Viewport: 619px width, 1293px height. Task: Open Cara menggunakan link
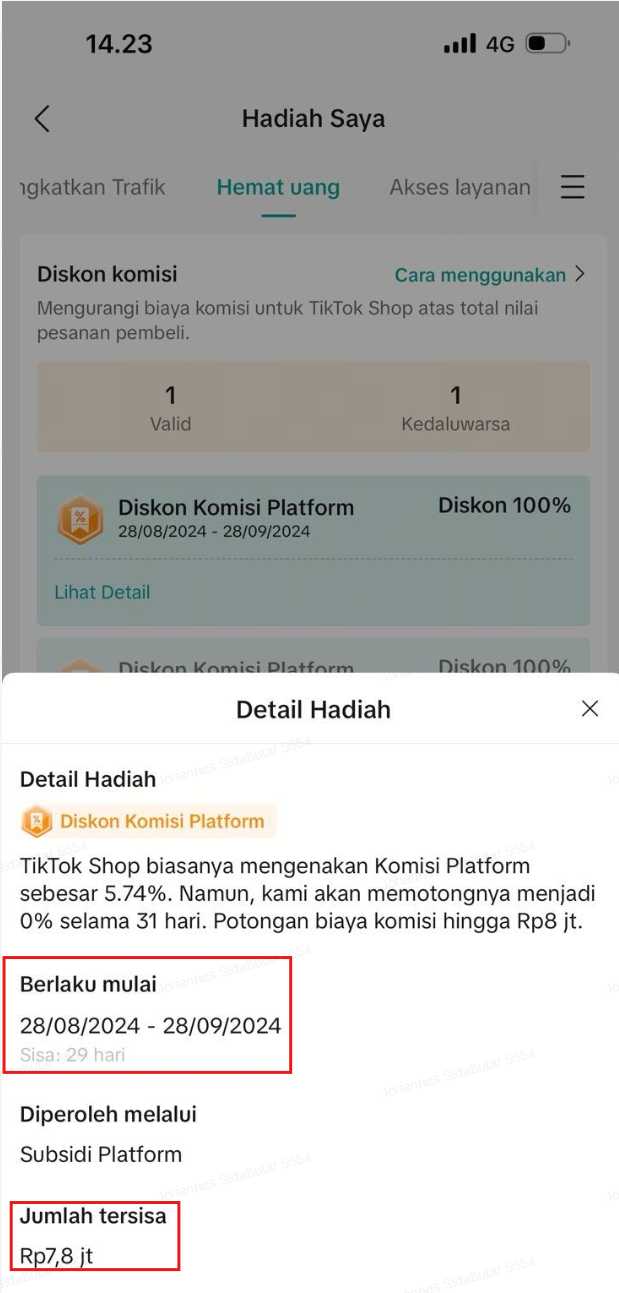point(489,275)
